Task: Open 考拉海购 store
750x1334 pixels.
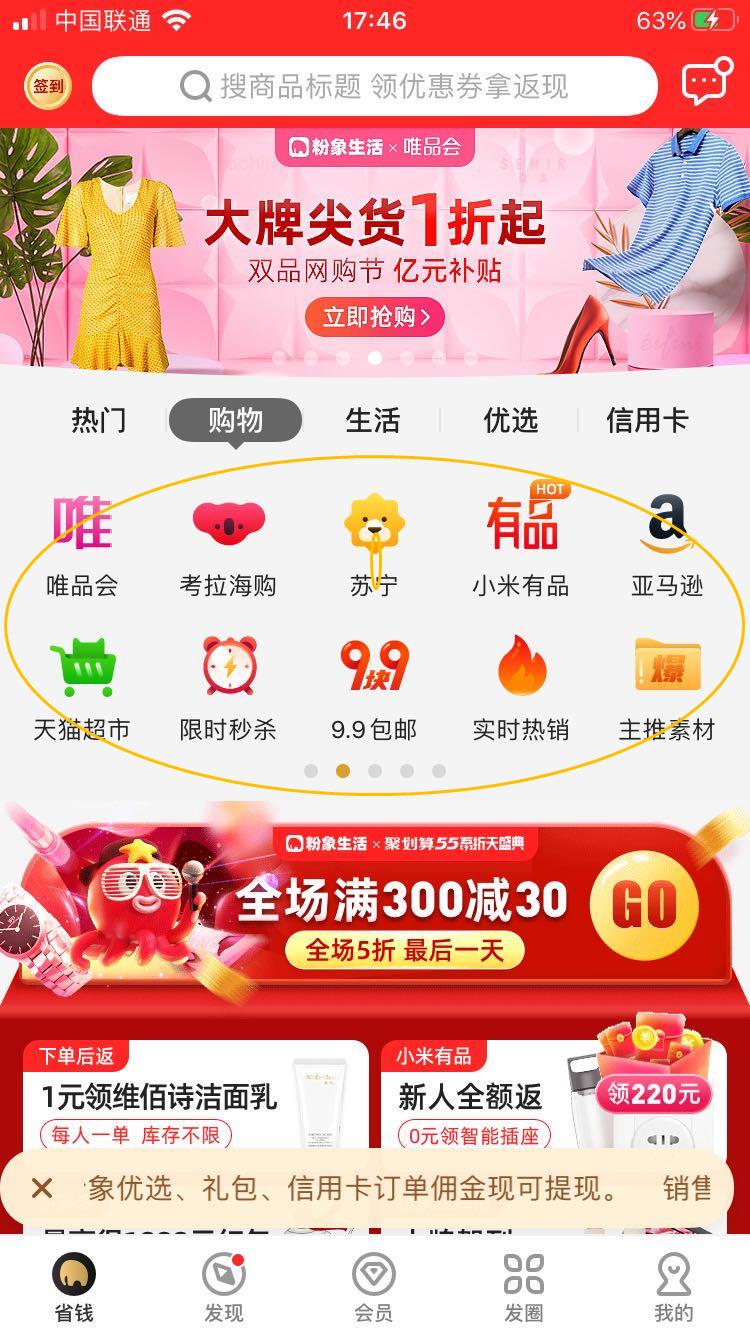Action: click(x=228, y=545)
